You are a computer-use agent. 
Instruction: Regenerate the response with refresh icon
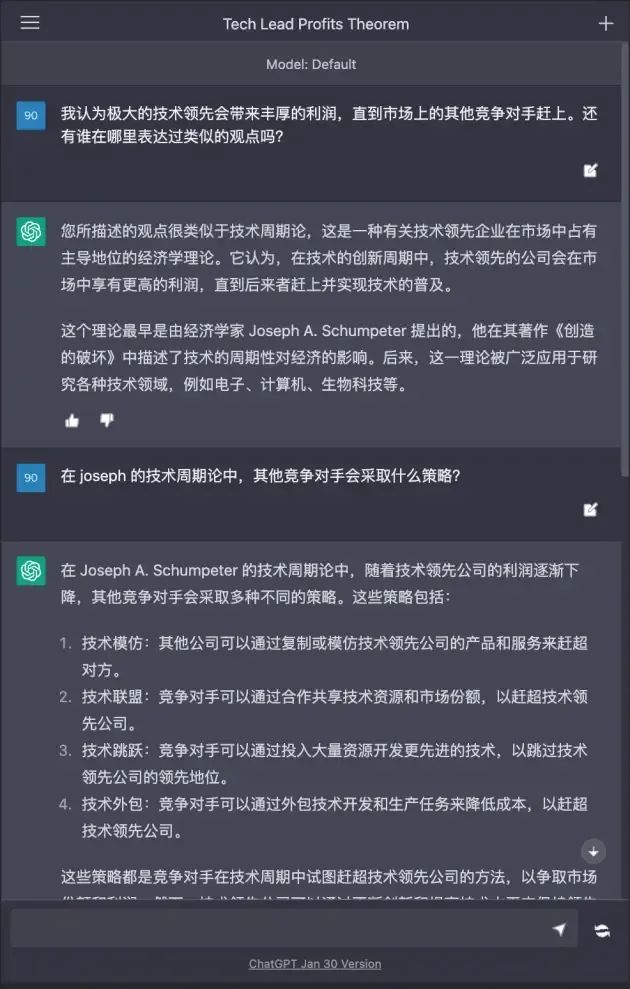coord(602,930)
